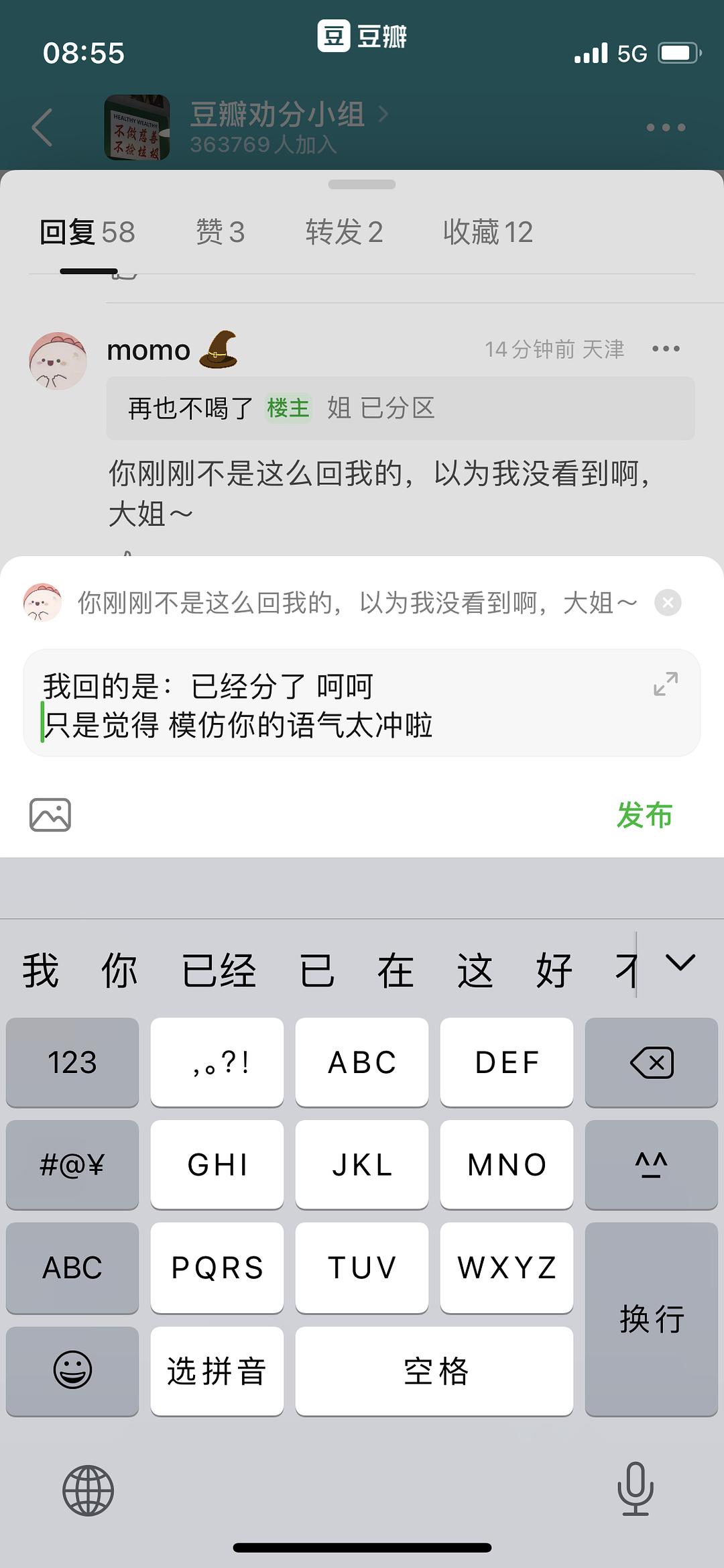Open the 豆瓣劝分小组 group page

click(278, 115)
